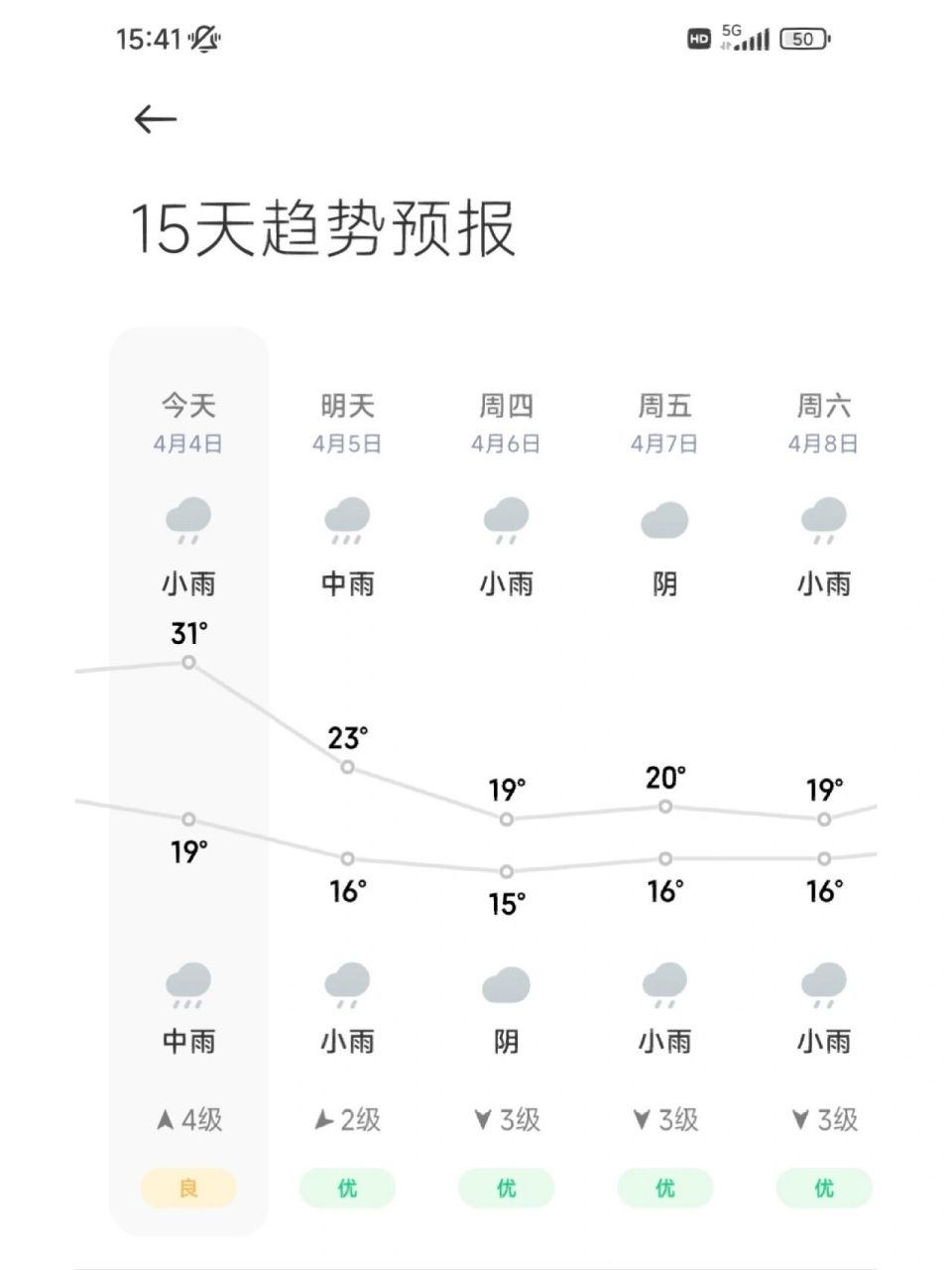Image resolution: width=952 pixels, height=1270 pixels.
Task: Tap the night moderate rain icon for today
Action: (188, 982)
